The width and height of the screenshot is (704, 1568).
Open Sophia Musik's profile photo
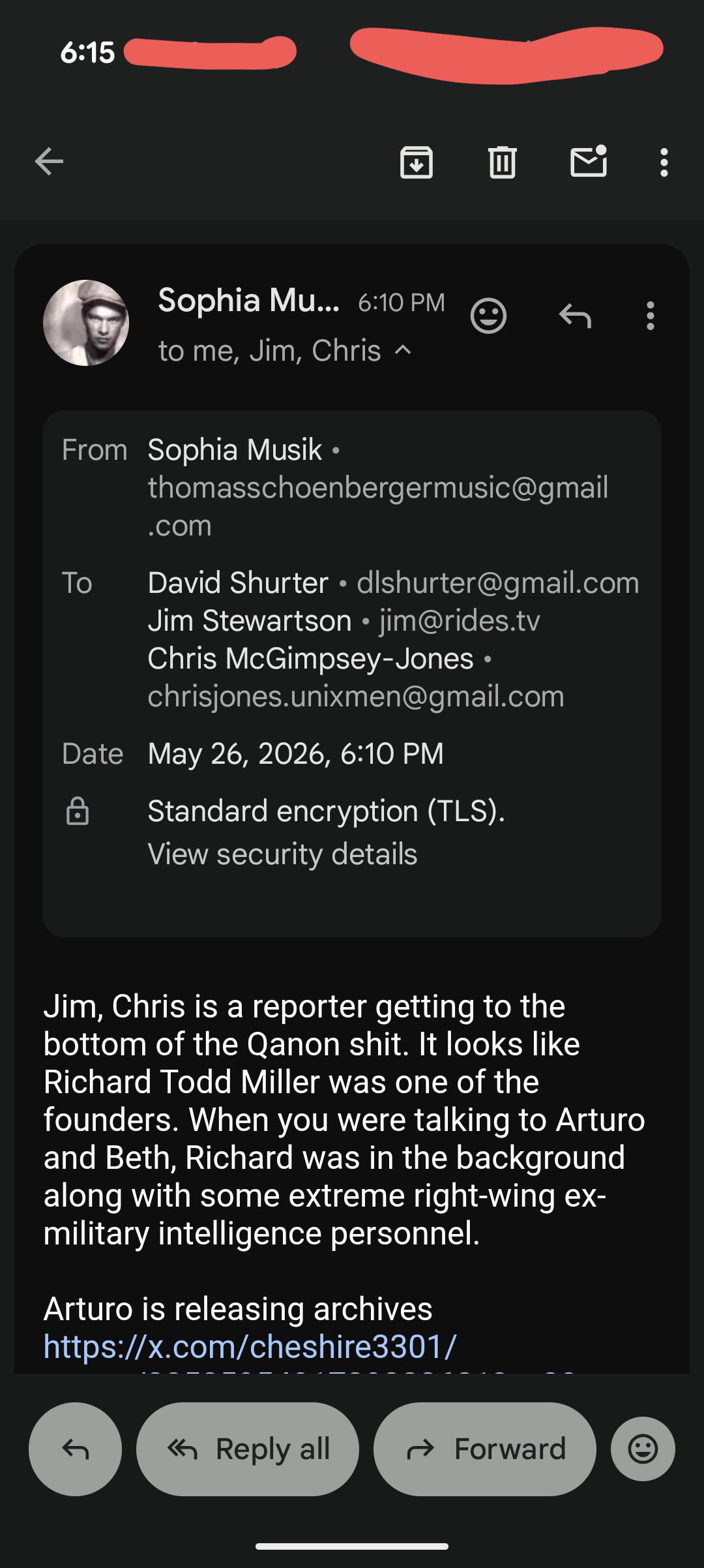[86, 323]
